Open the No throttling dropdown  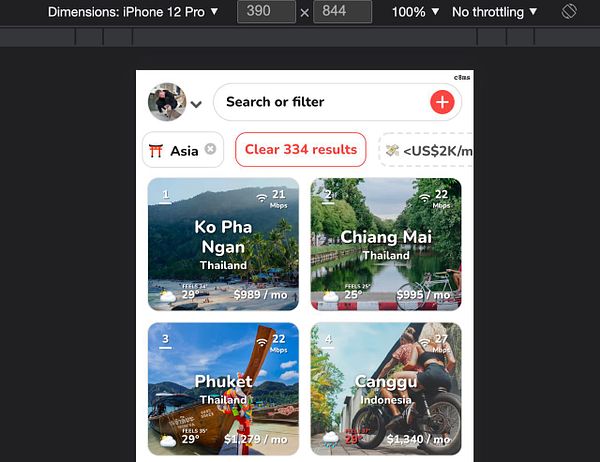pyautogui.click(x=495, y=12)
